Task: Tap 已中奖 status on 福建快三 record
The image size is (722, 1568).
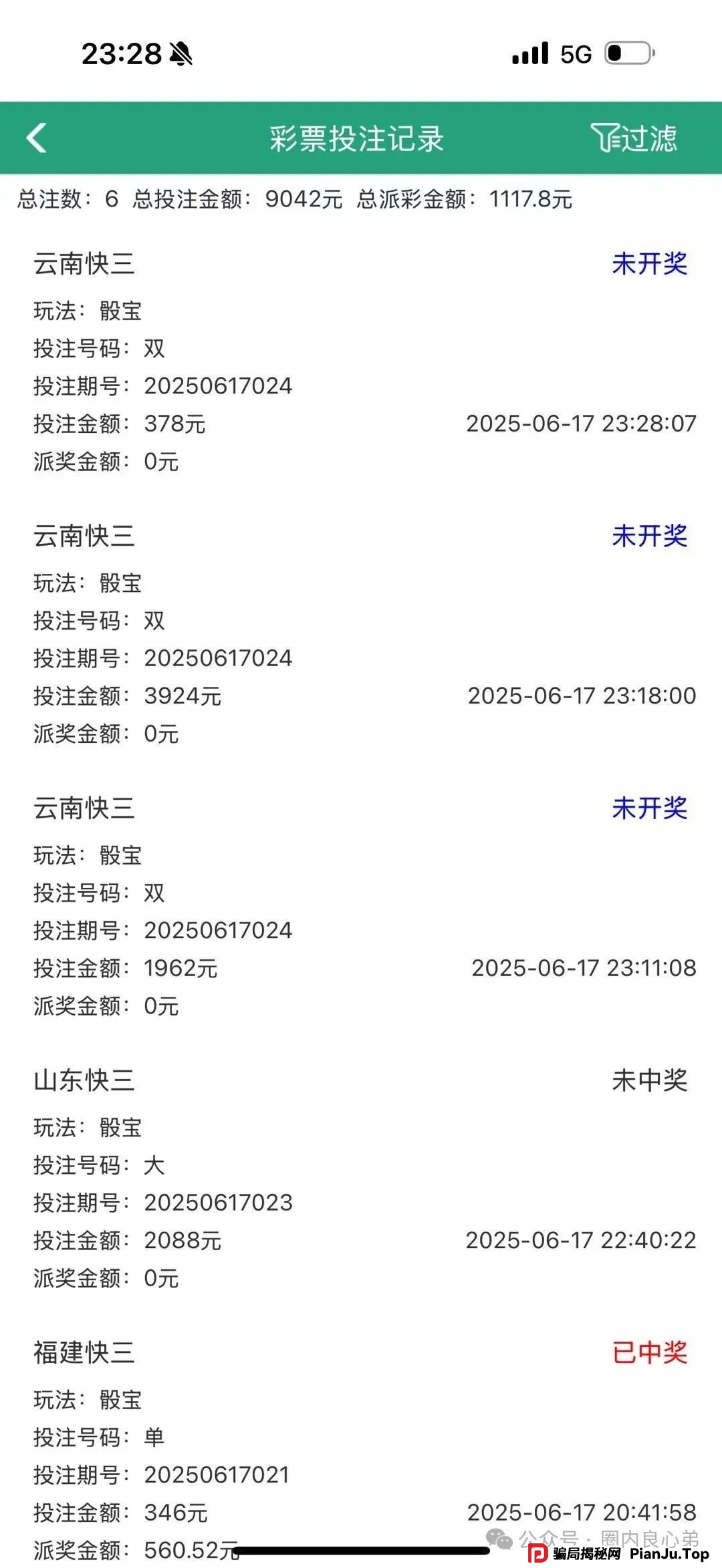Action: coord(650,1354)
